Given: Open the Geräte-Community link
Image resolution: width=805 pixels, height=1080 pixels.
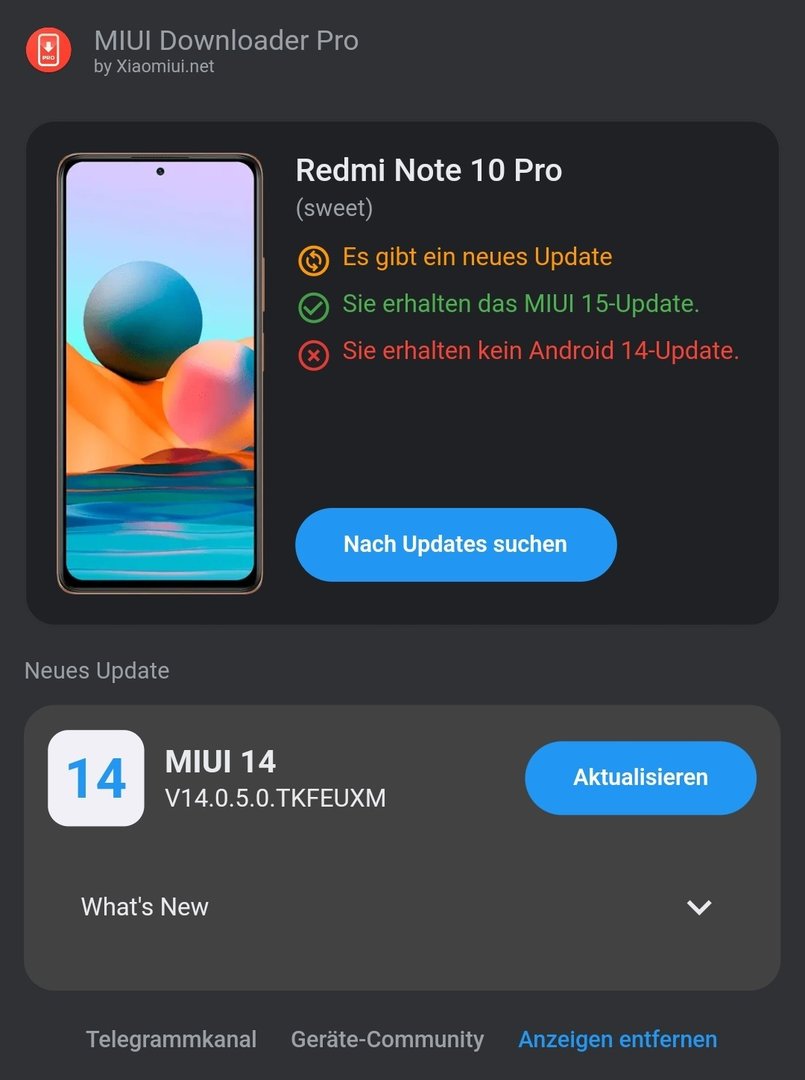Looking at the screenshot, I should coord(387,1039).
